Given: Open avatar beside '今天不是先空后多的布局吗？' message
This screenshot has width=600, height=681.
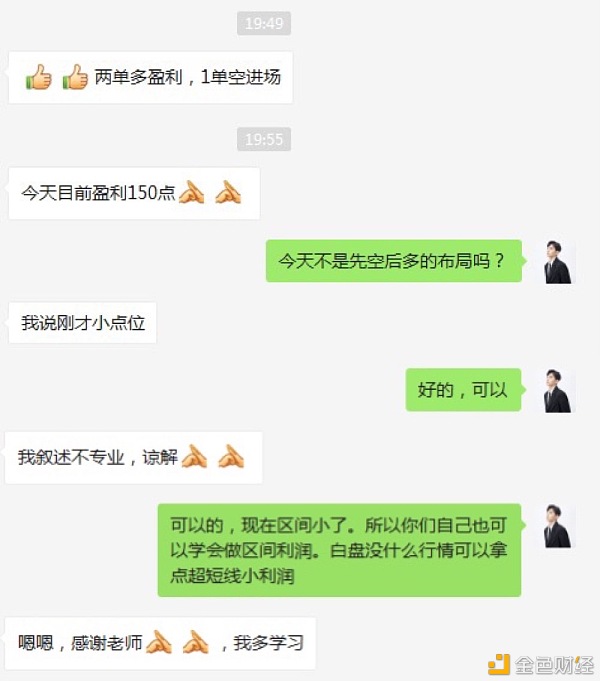Looking at the screenshot, I should pos(558,262).
